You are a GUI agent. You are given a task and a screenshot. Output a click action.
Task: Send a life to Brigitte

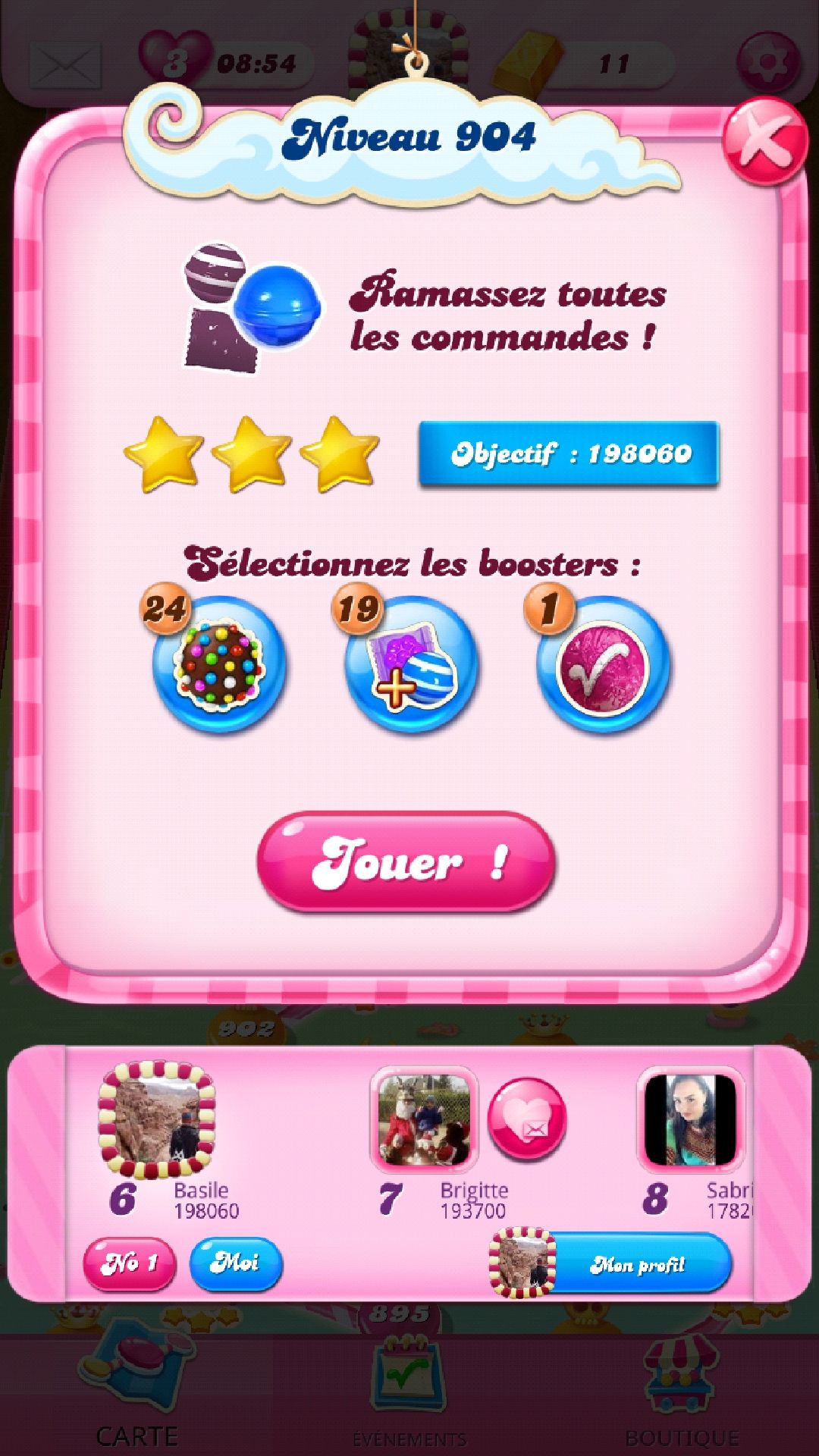527,1119
